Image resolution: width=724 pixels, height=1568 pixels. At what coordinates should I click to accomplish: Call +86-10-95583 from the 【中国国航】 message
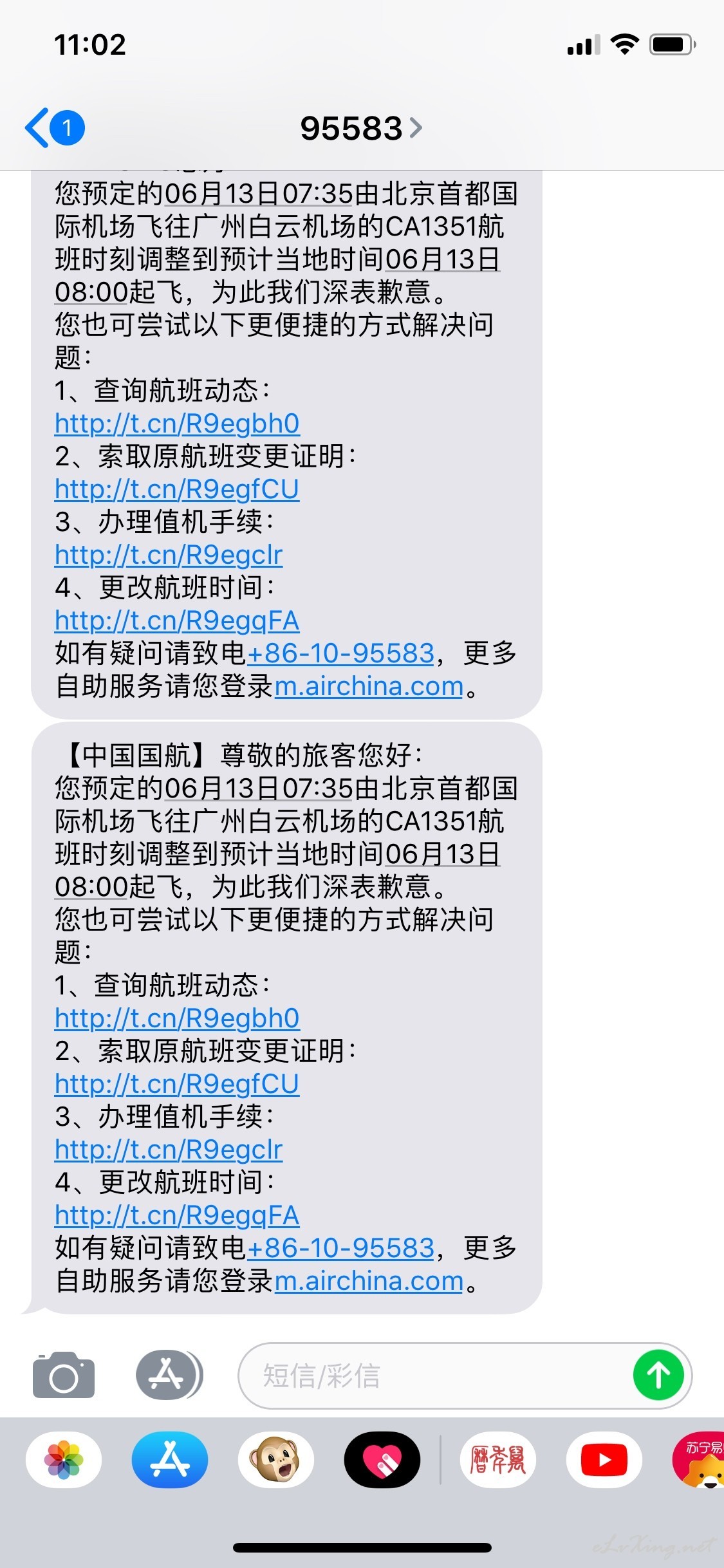pos(340,1248)
